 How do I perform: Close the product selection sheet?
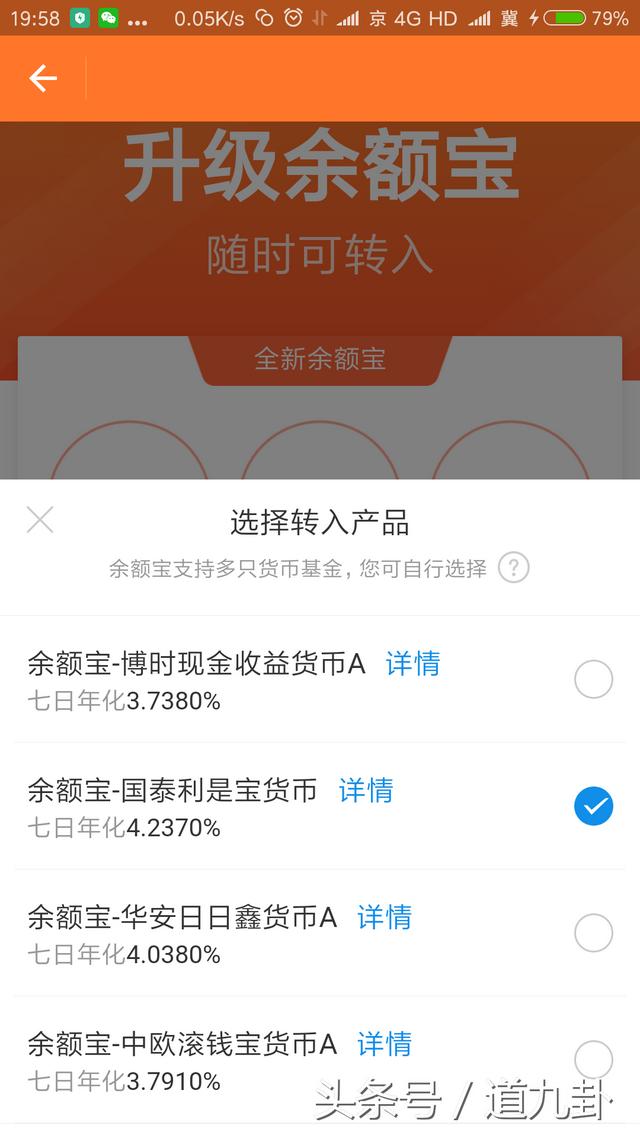pyautogui.click(x=40, y=520)
